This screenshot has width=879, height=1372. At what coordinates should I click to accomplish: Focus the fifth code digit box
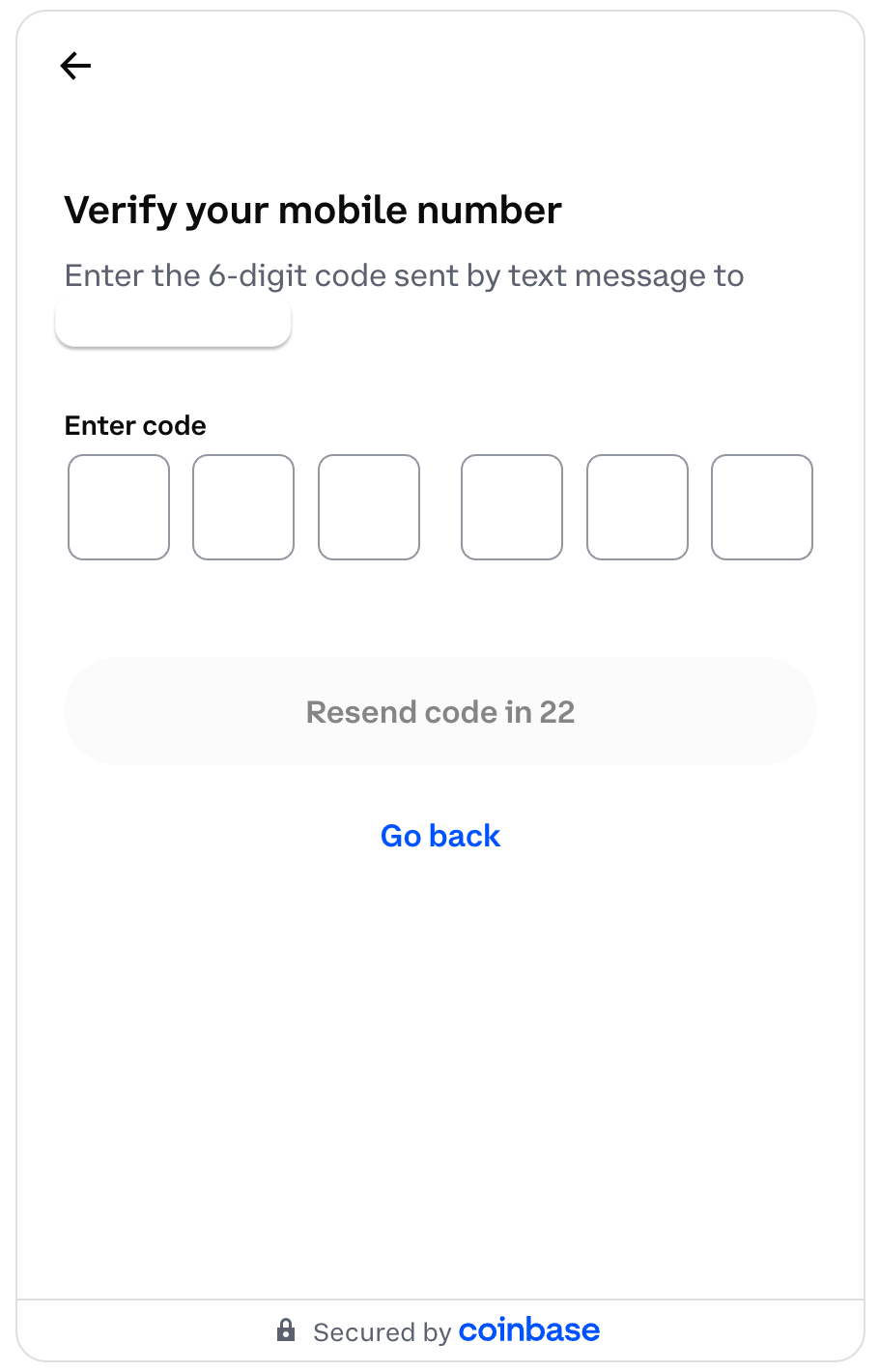click(638, 507)
